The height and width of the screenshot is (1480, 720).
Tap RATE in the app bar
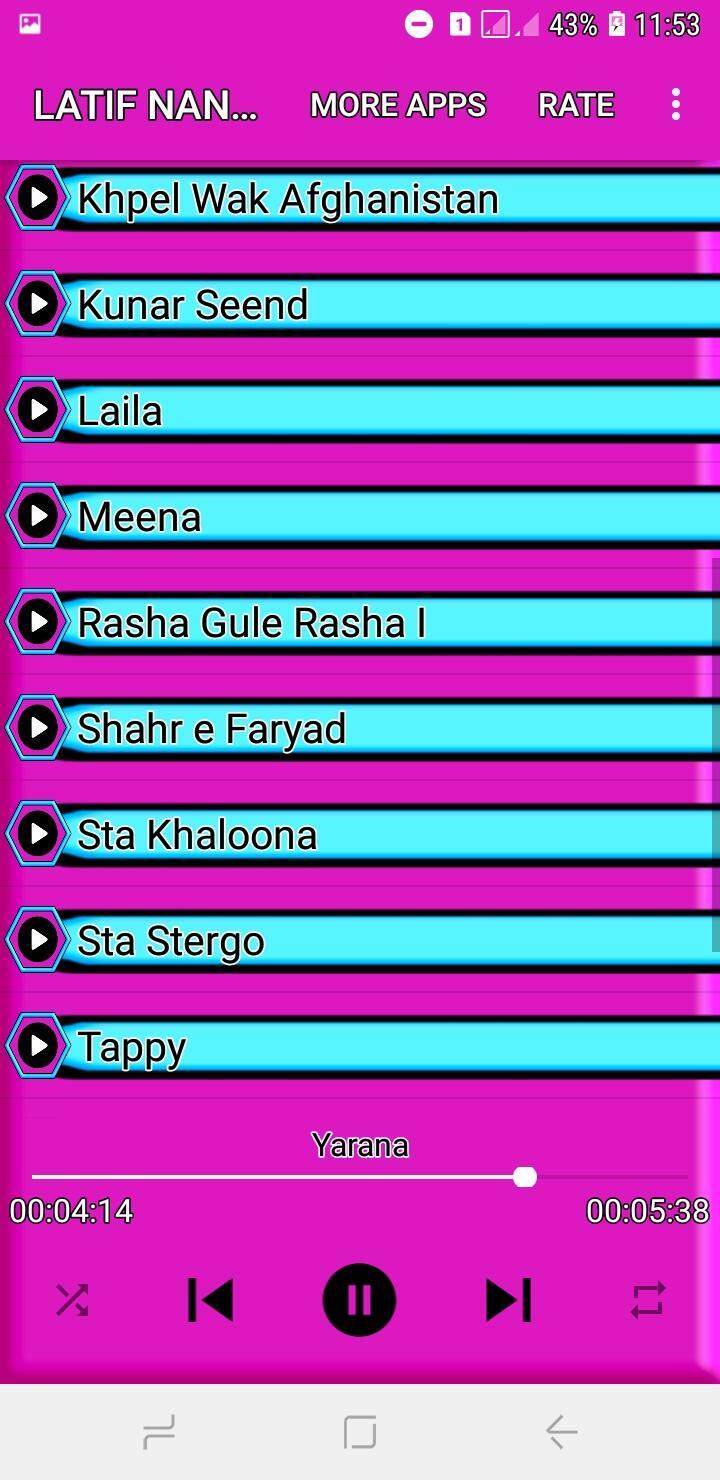pyautogui.click(x=576, y=105)
